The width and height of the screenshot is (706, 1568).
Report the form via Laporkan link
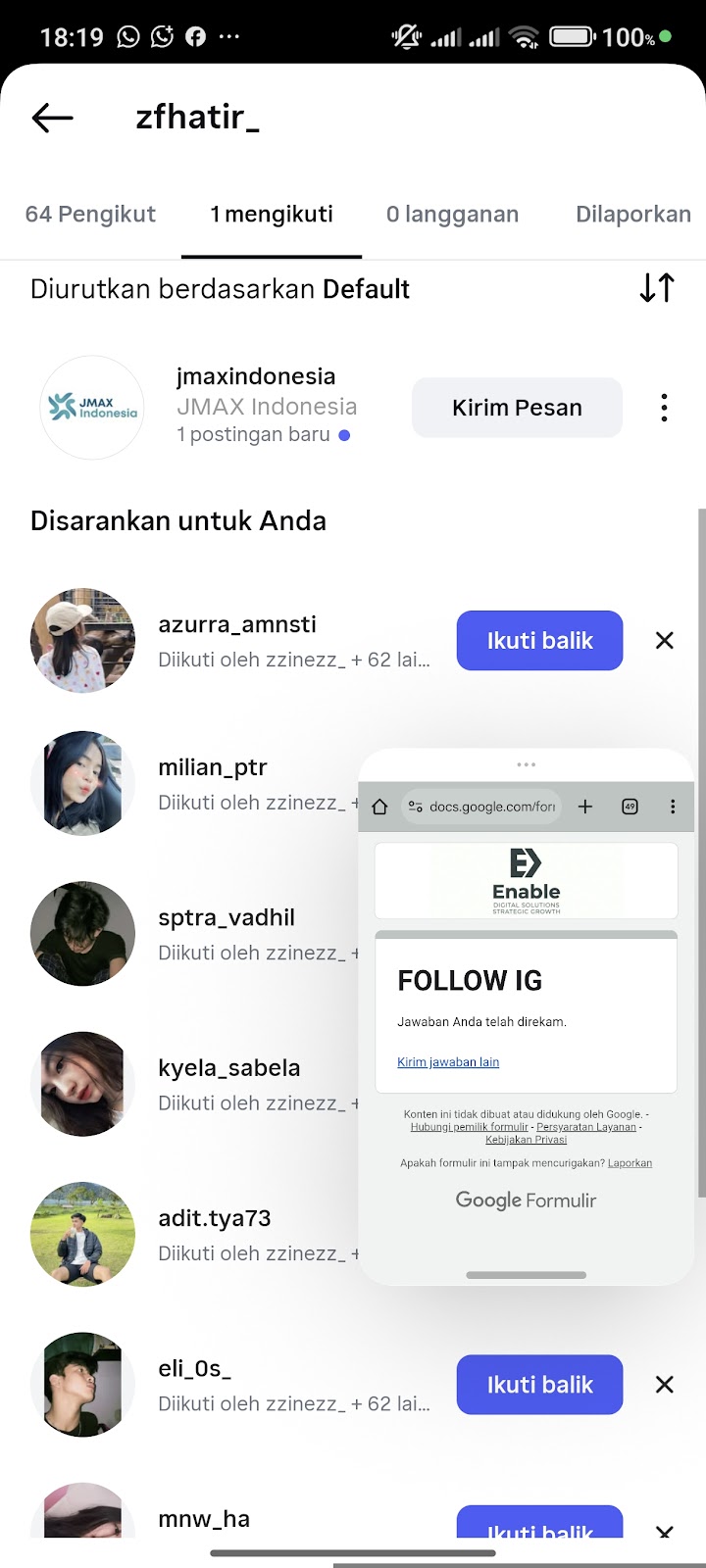pos(630,1163)
